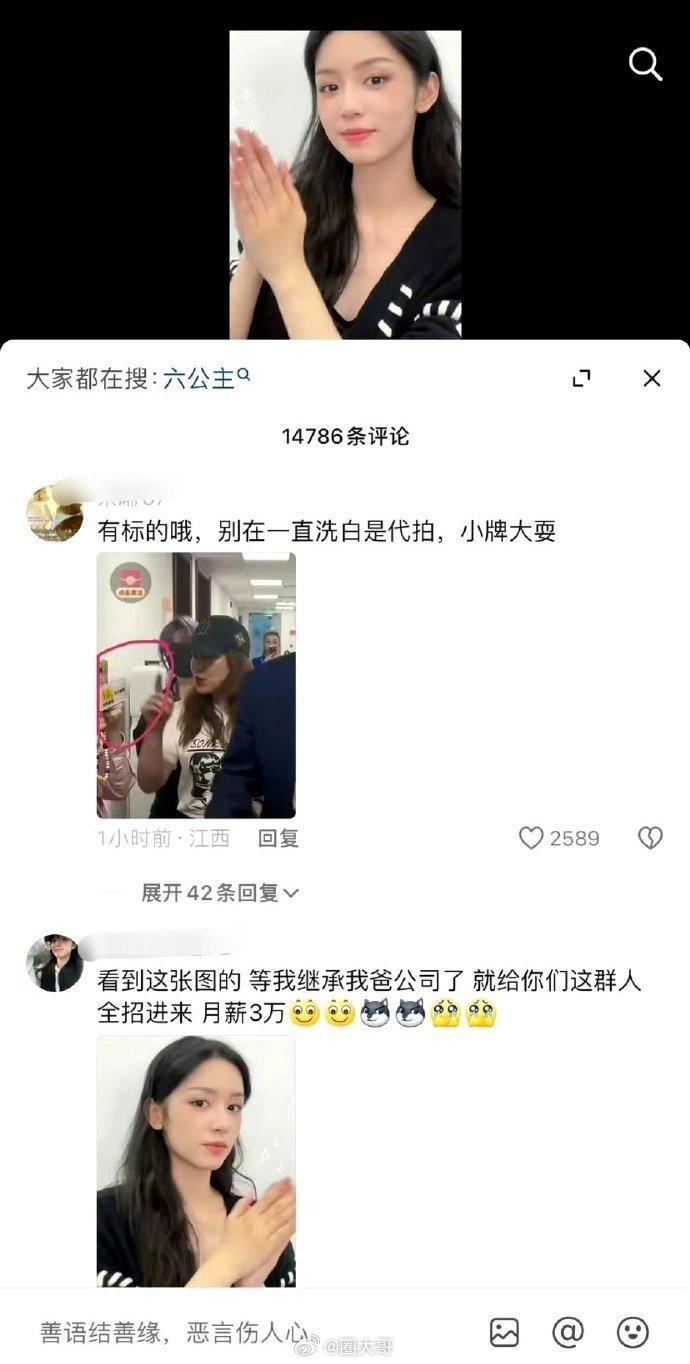
Task: Attach an image to your comment
Action: click(504, 1331)
